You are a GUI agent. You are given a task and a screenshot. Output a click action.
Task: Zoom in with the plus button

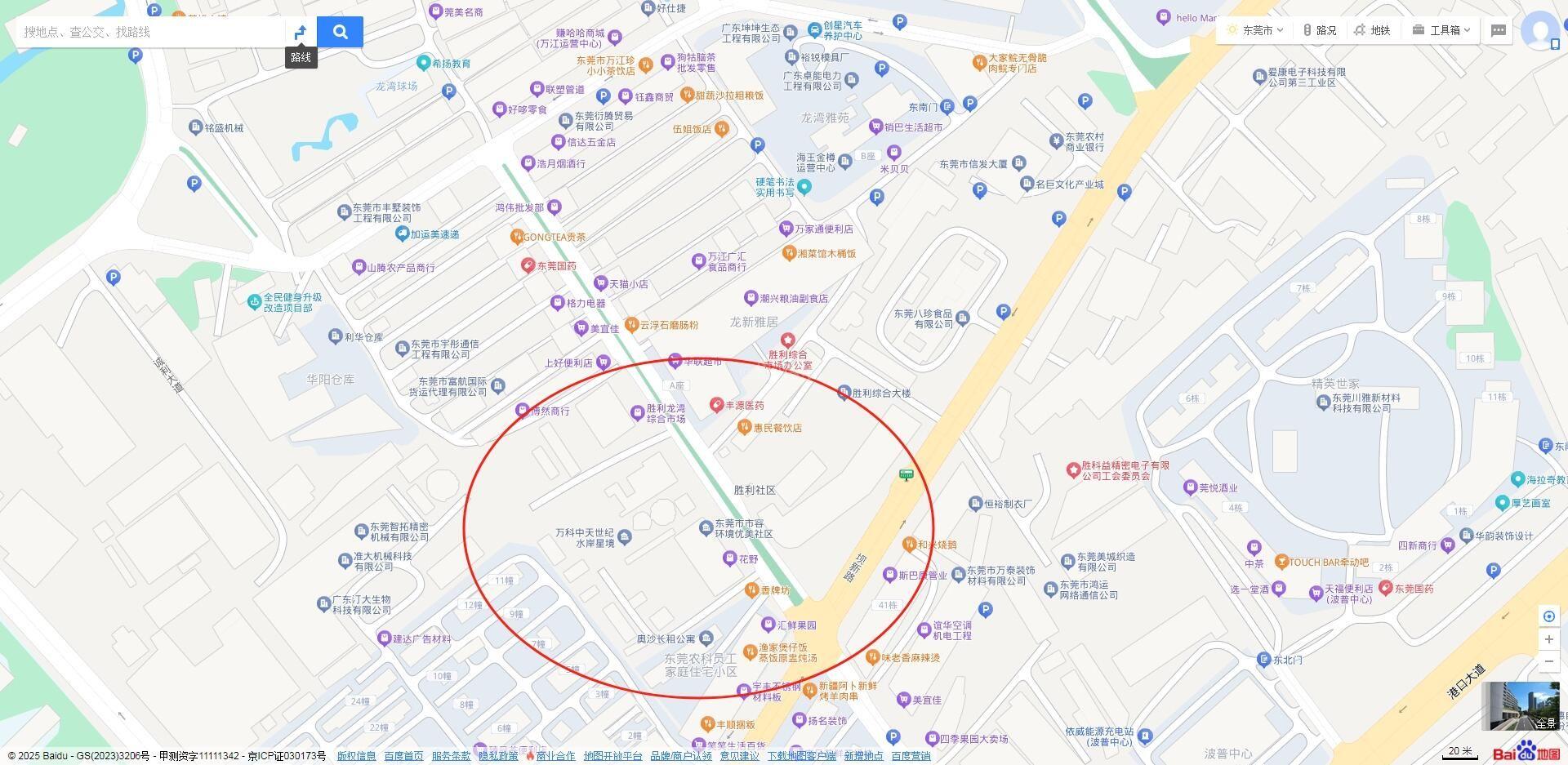click(1548, 639)
